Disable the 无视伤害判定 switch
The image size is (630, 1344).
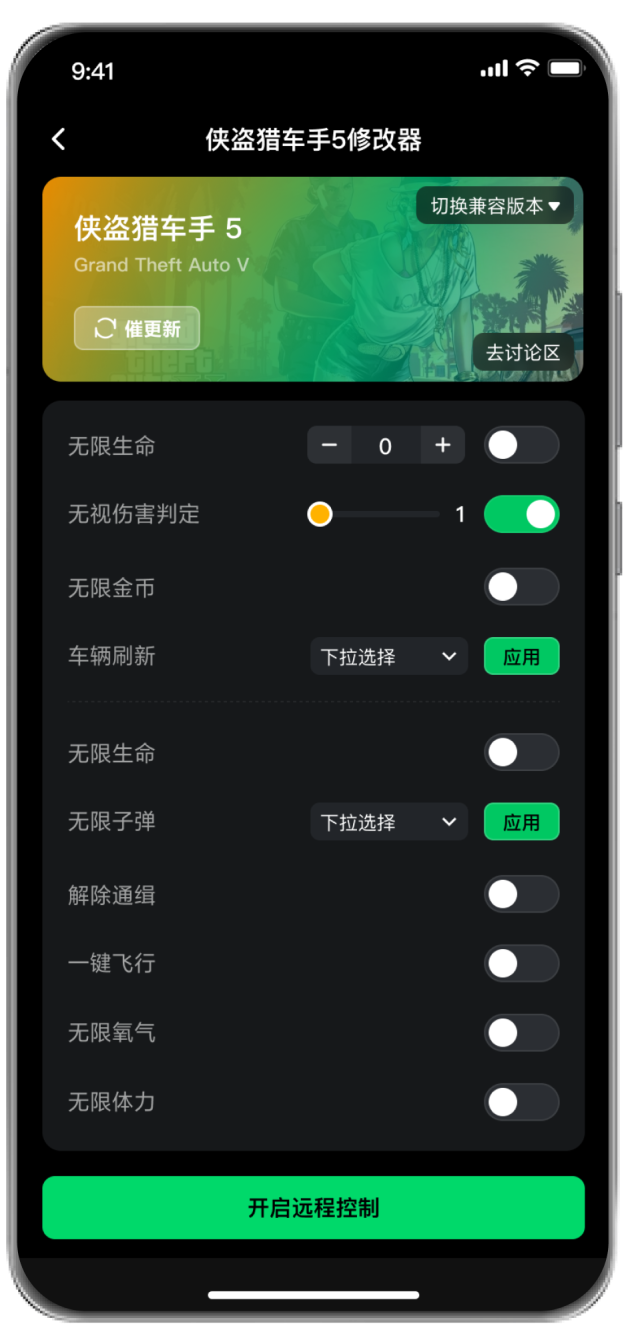pos(521,514)
